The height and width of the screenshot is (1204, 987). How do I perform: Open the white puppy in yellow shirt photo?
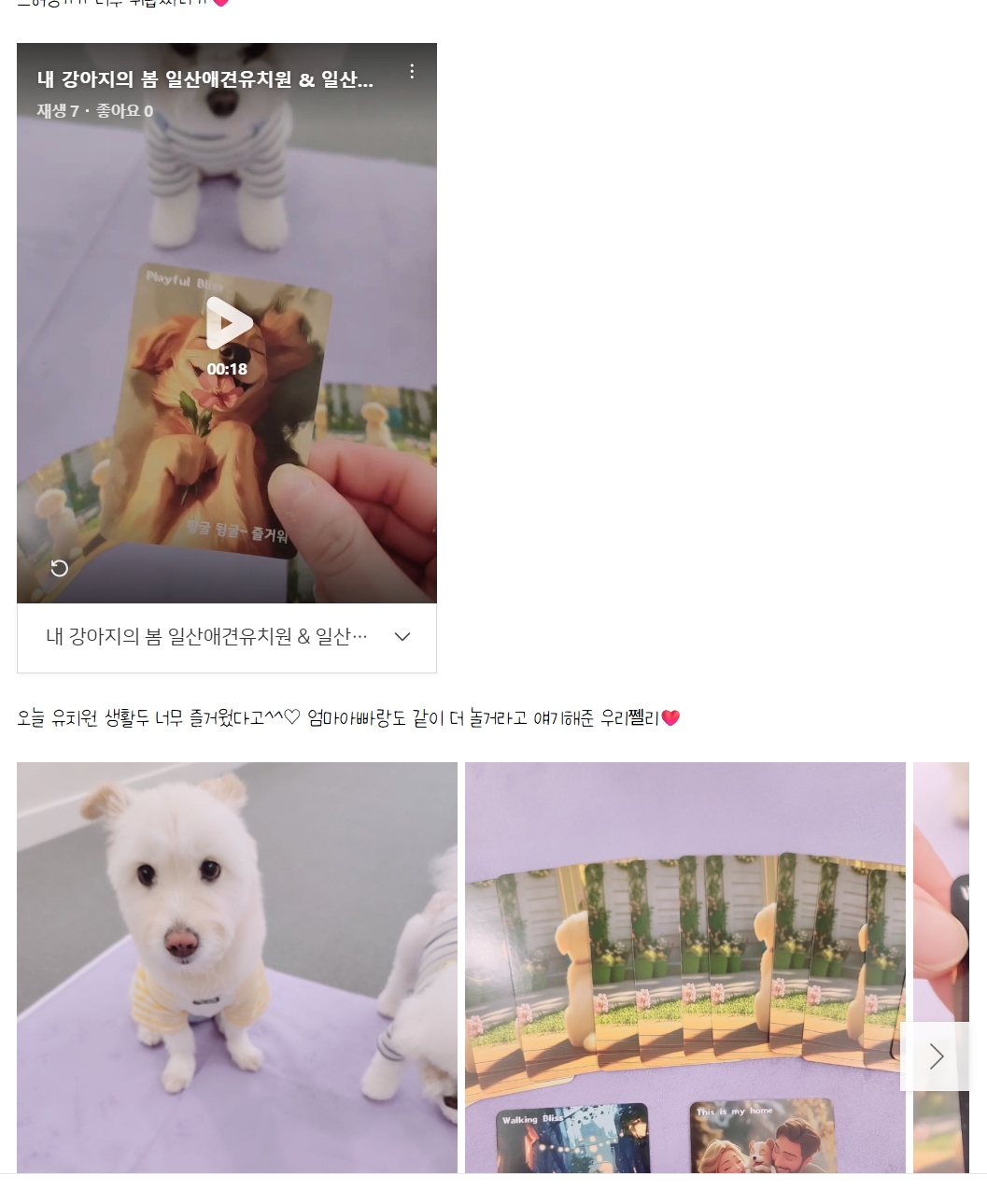pyautogui.click(x=237, y=968)
